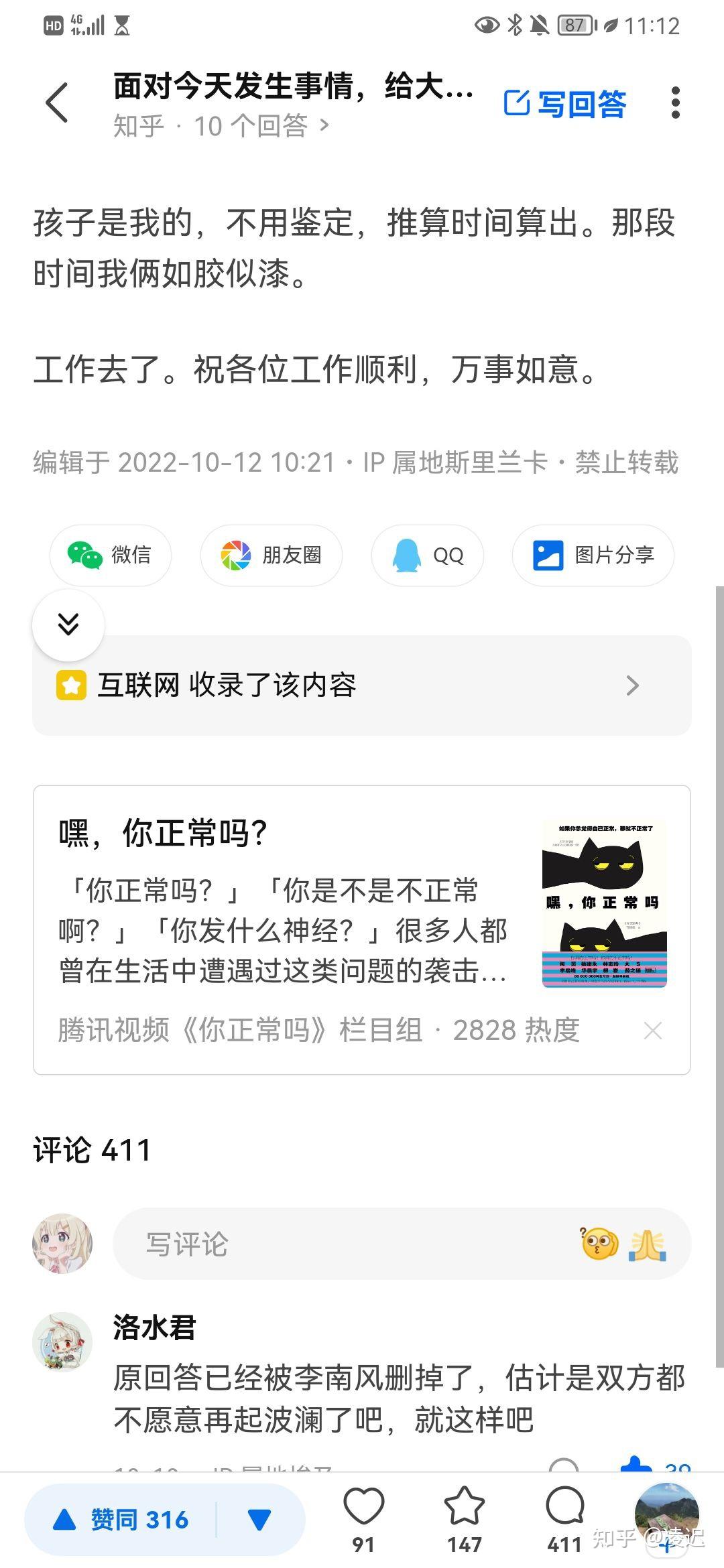Go back using the top arrow
This screenshot has width=724, height=1568.
[58, 103]
